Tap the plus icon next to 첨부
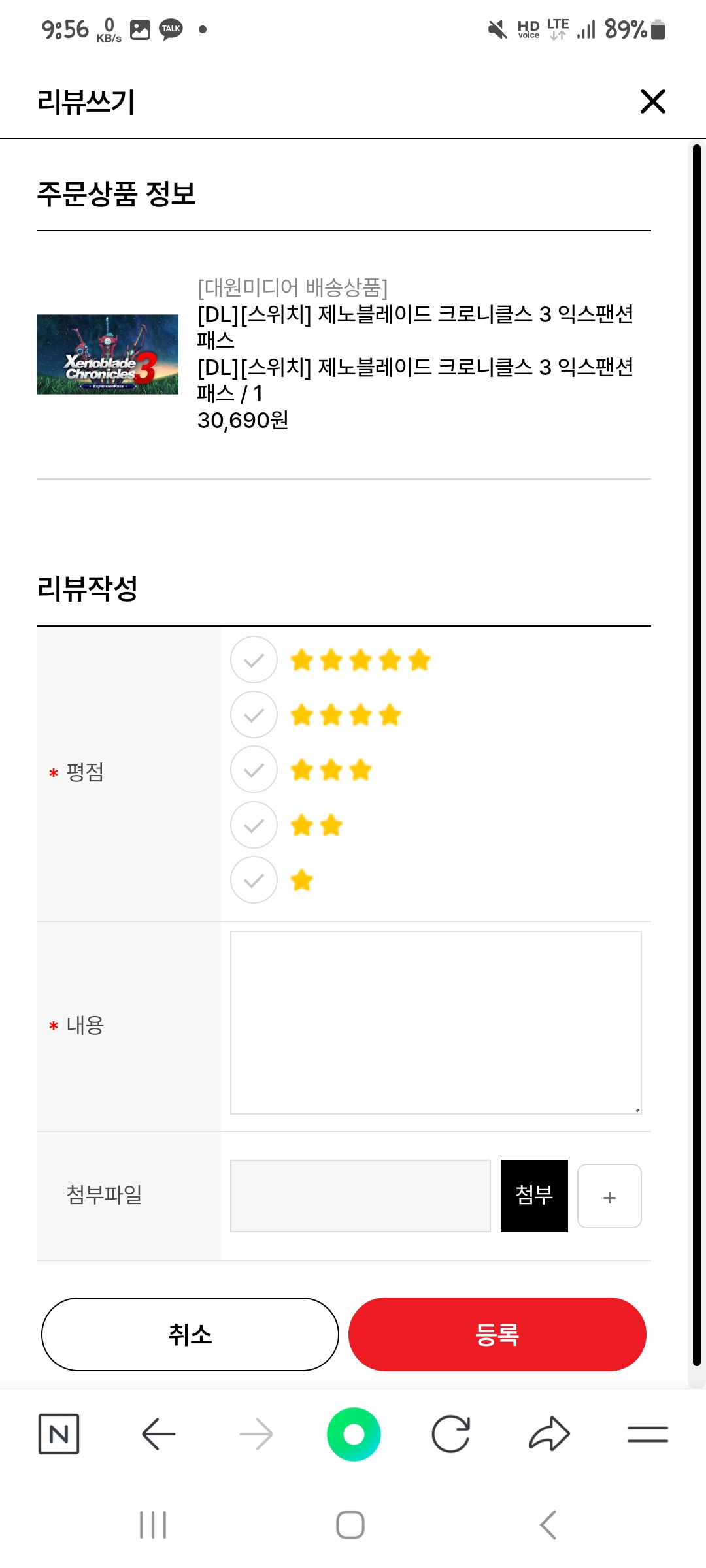This screenshot has width=706, height=1568. pyautogui.click(x=609, y=1196)
